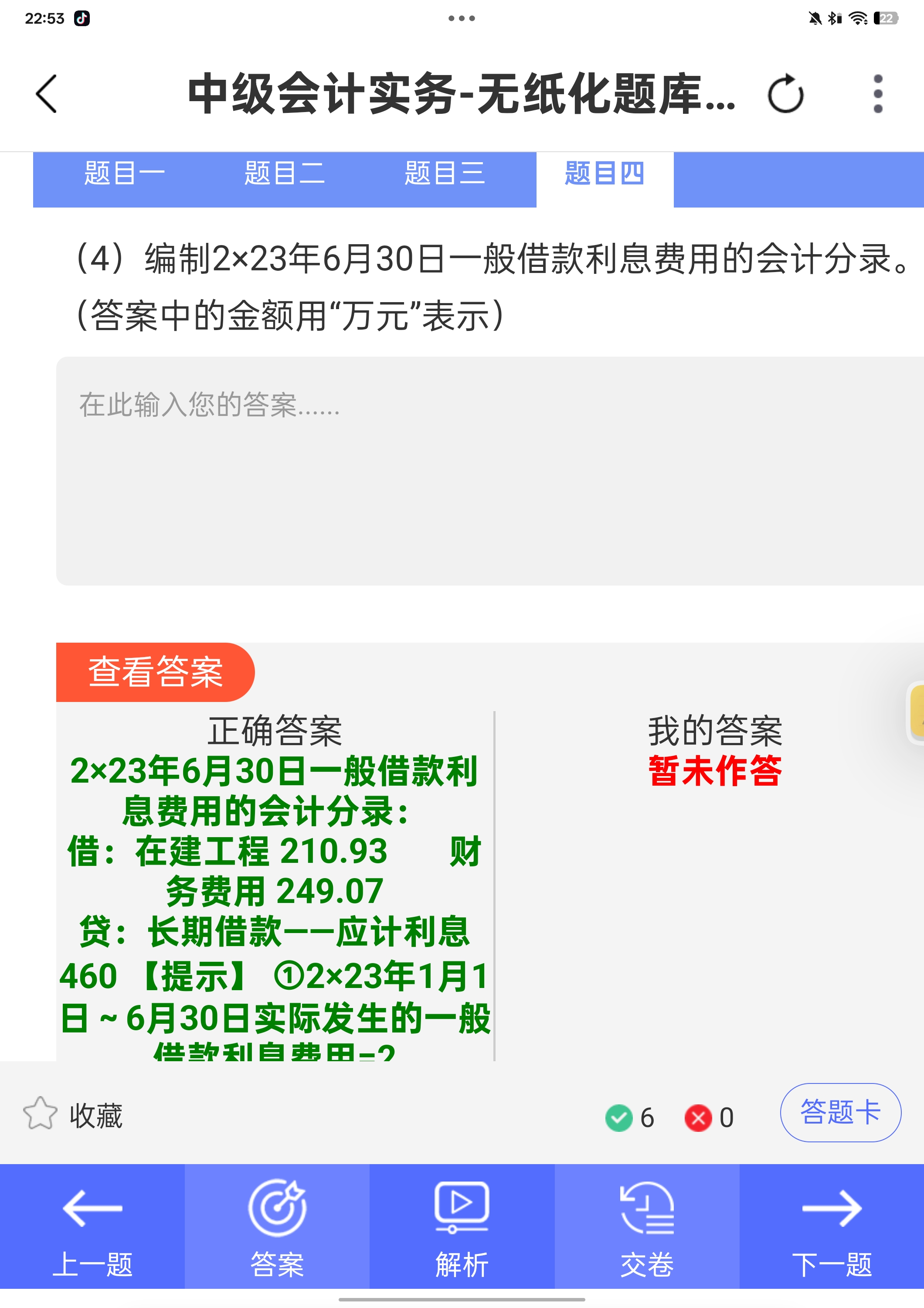The height and width of the screenshot is (1308, 924).
Task: Open the three-dot overflow menu
Action: 877,94
